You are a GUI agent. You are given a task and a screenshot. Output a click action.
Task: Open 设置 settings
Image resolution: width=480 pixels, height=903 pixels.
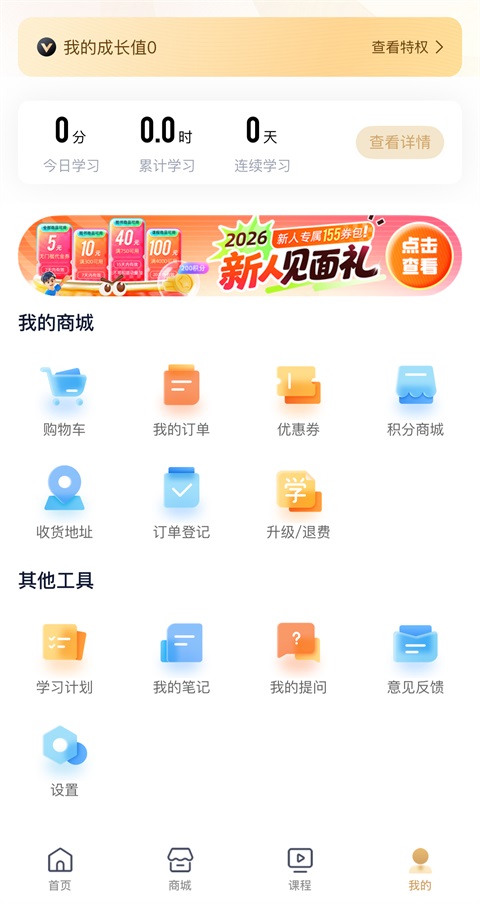coord(64,761)
